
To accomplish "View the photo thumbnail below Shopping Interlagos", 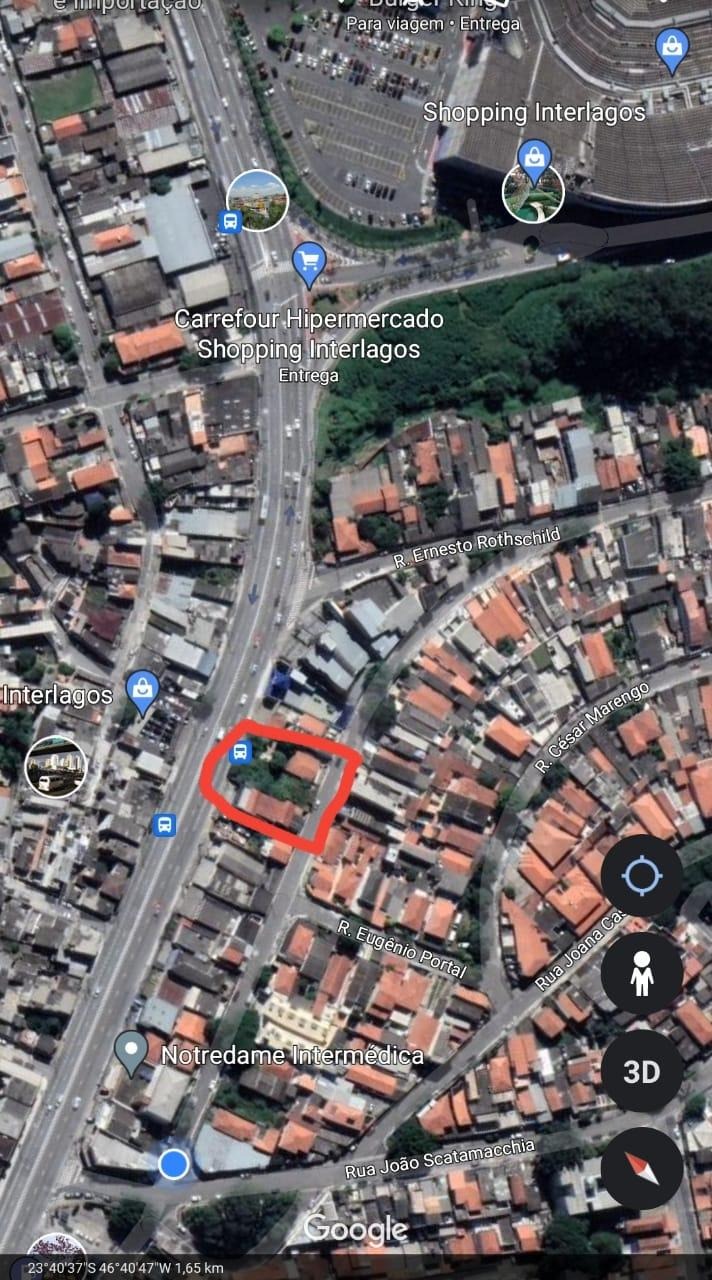I will 533,194.
